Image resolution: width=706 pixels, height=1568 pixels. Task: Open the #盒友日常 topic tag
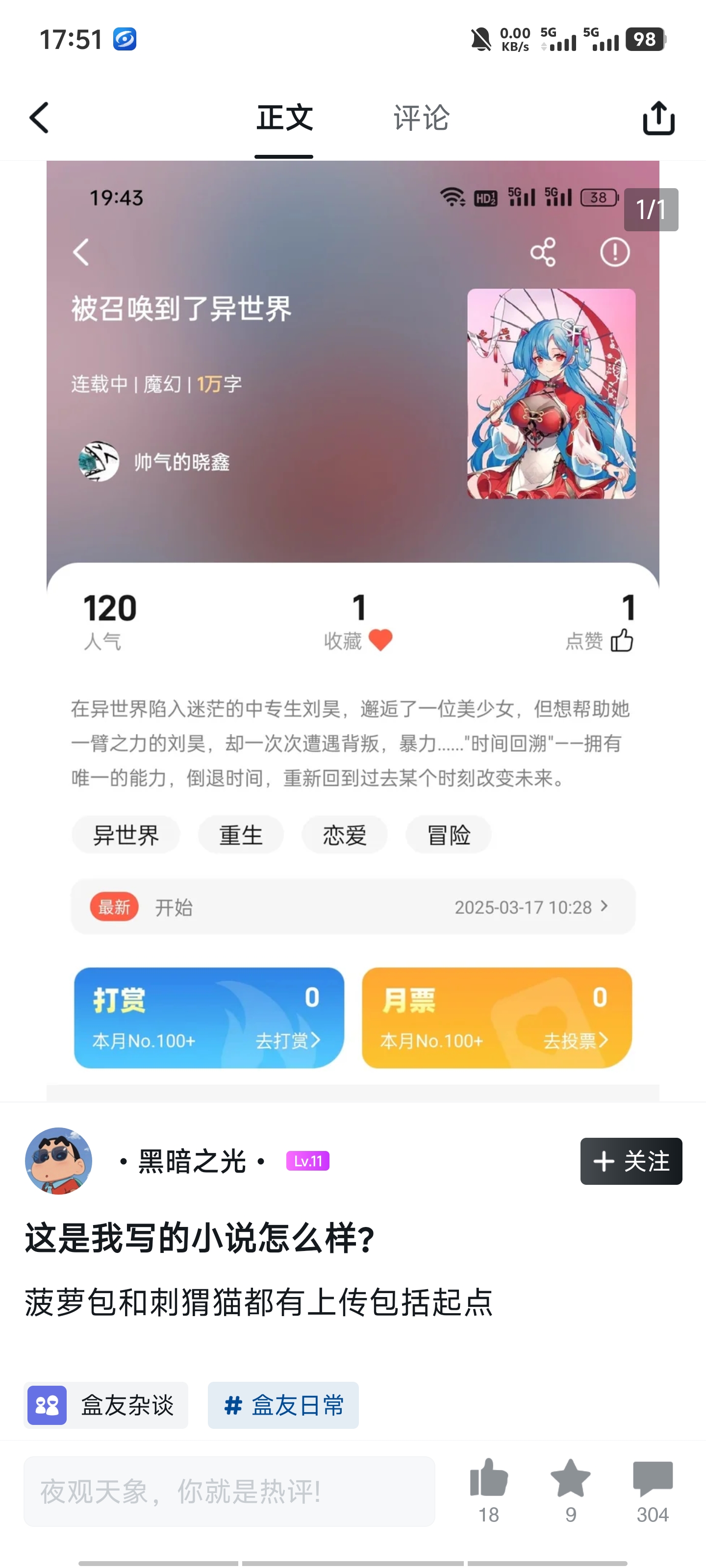[283, 1405]
